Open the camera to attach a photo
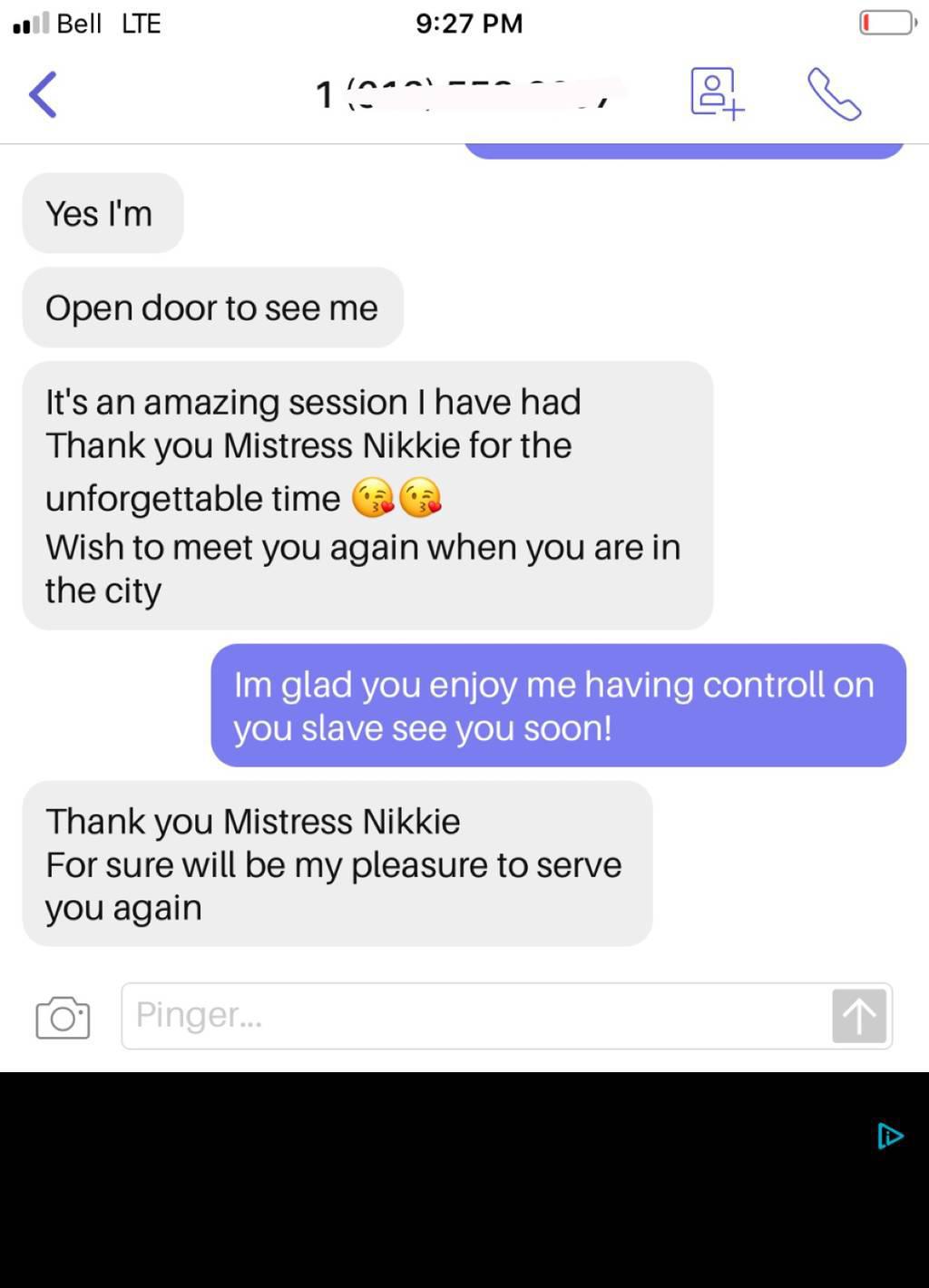The height and width of the screenshot is (1288, 929). (x=63, y=1017)
